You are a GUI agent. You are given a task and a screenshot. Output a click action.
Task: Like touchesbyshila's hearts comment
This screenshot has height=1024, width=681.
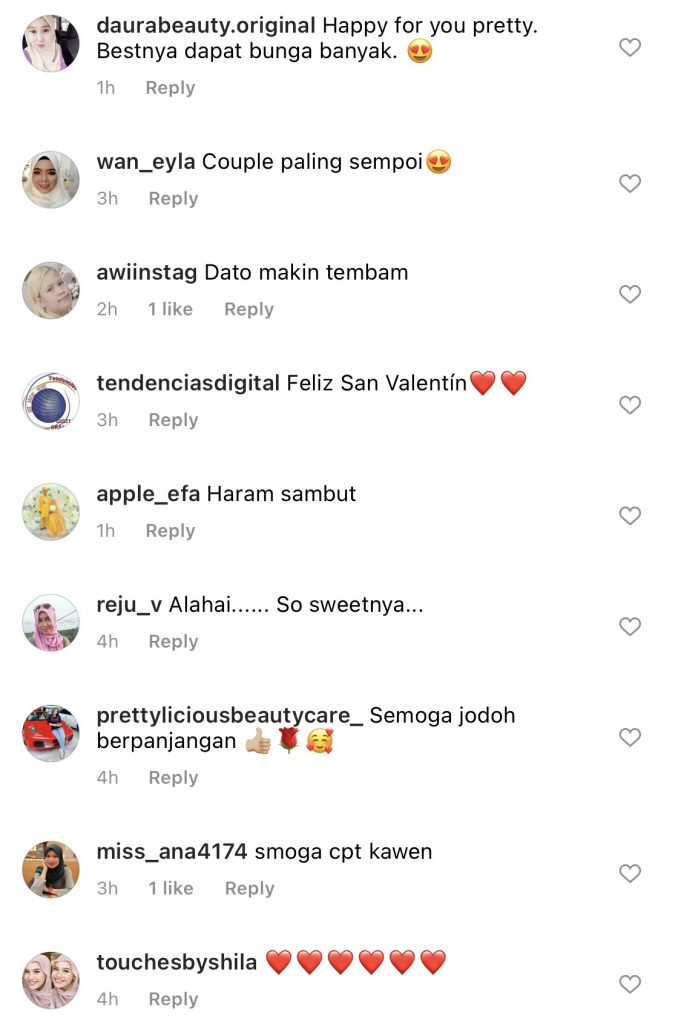click(x=630, y=984)
